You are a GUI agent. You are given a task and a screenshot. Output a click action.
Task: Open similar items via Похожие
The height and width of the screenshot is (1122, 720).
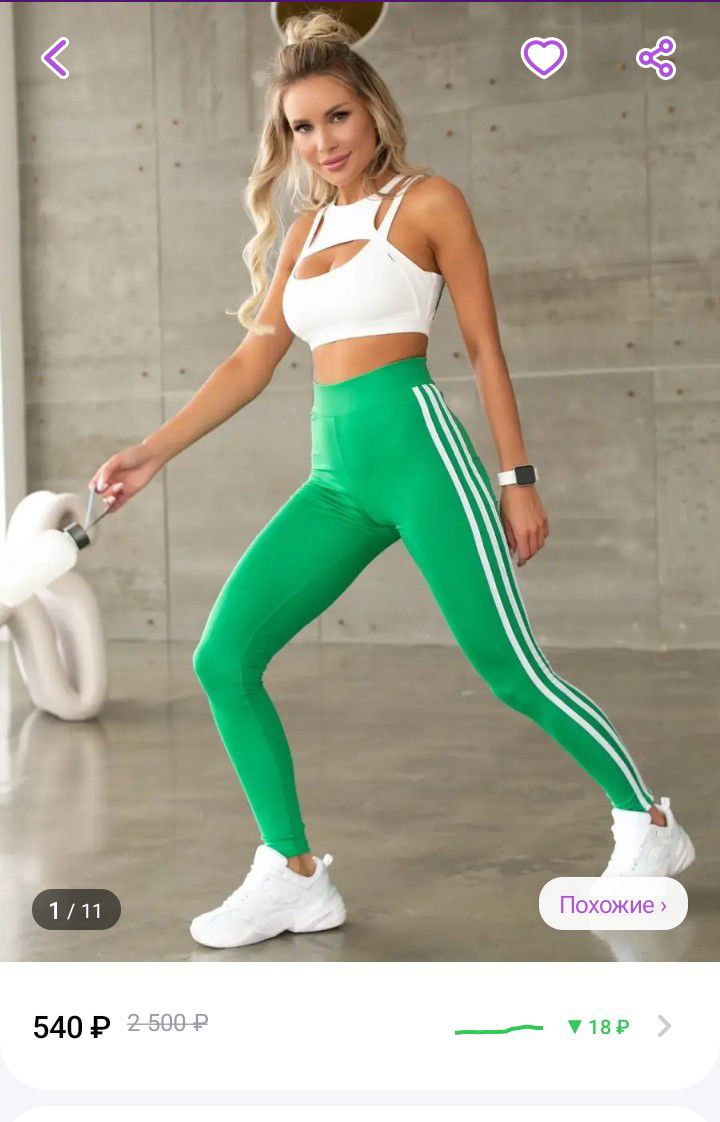[613, 904]
